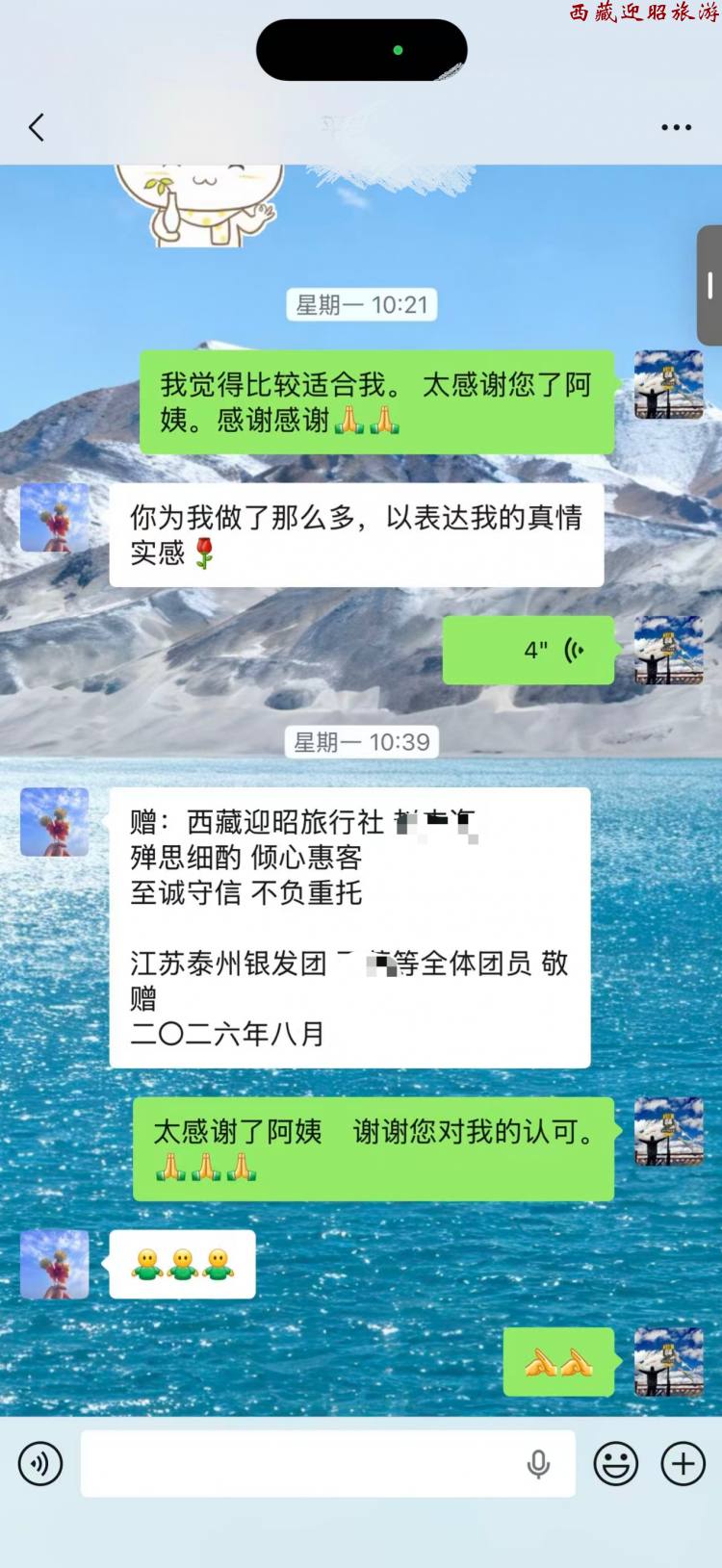Open sender's avatar beside the tulip message
This screenshot has height=1568, width=722.
pyautogui.click(x=55, y=518)
